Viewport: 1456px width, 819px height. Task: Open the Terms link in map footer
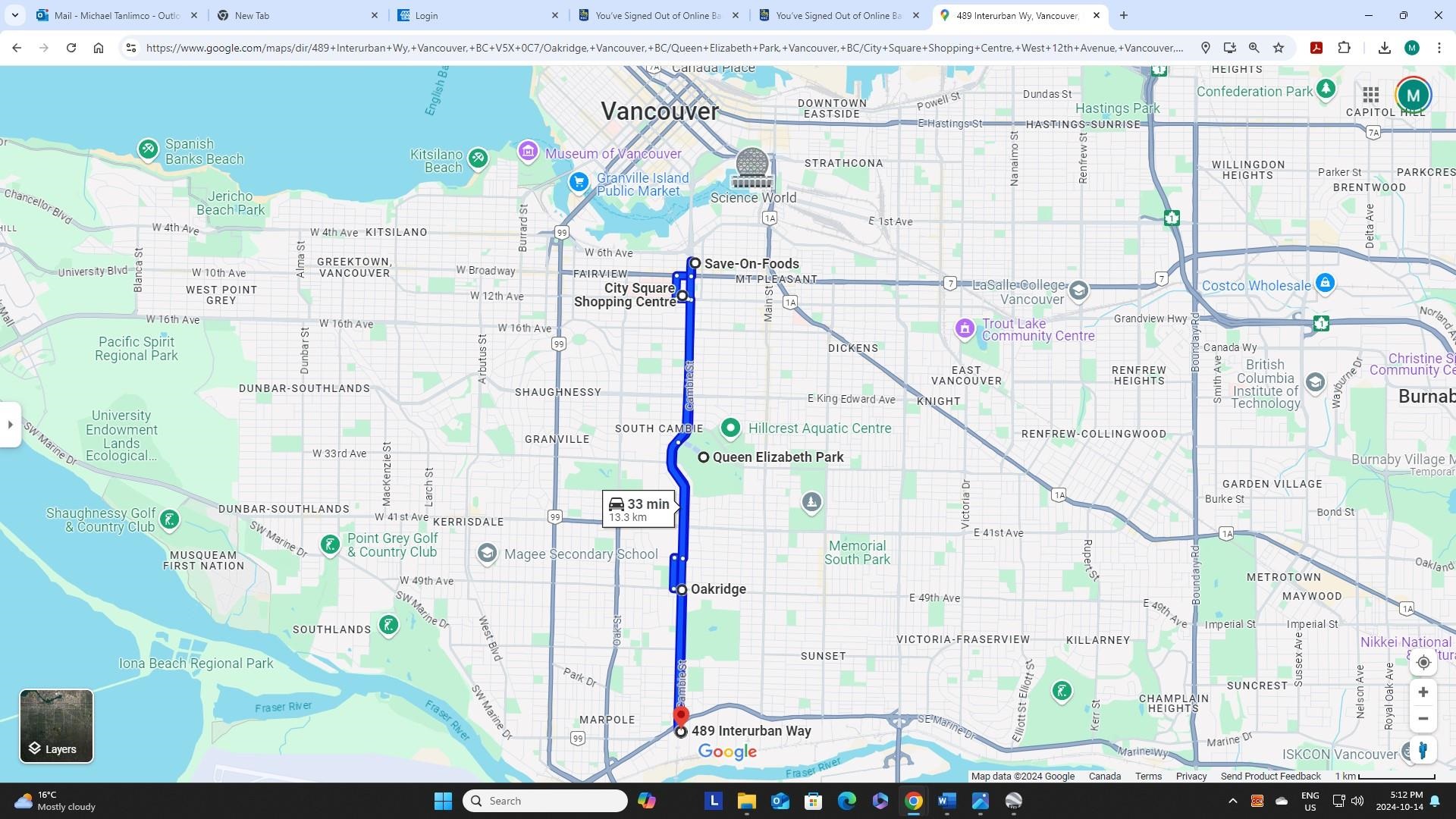pyautogui.click(x=1148, y=776)
